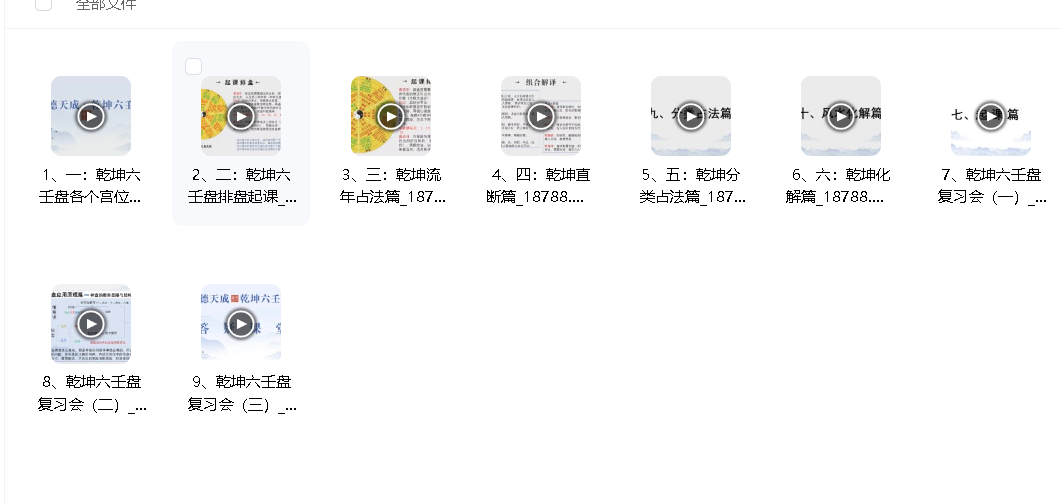Open video 7、乾坤六壬盘复习会（一）
The image size is (1061, 504).
[x=991, y=117]
